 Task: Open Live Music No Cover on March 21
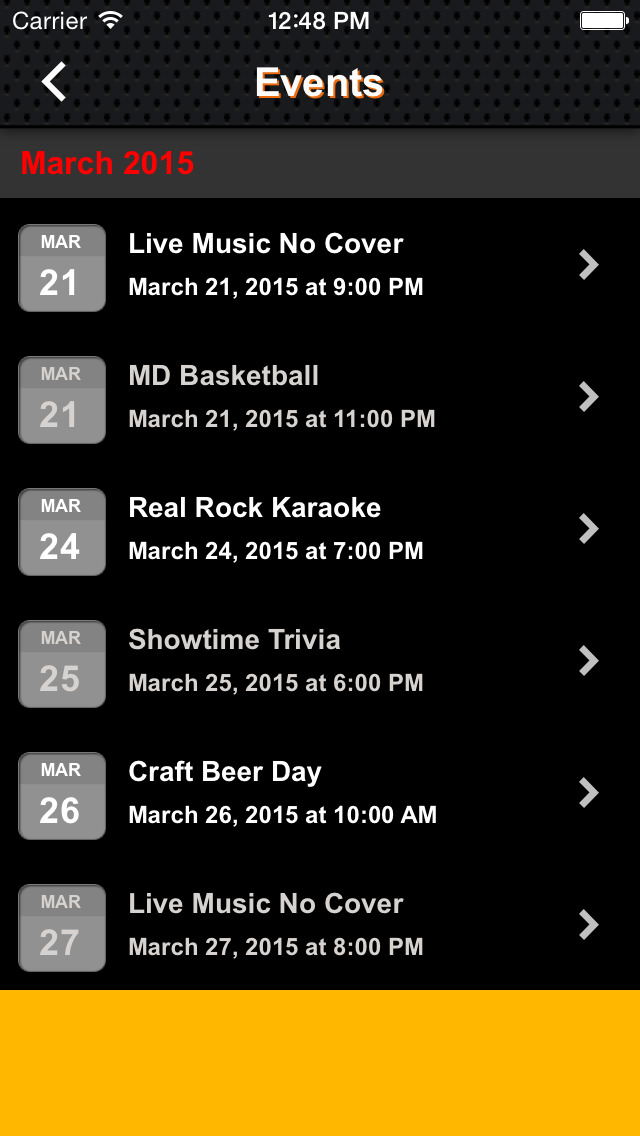tap(320, 265)
